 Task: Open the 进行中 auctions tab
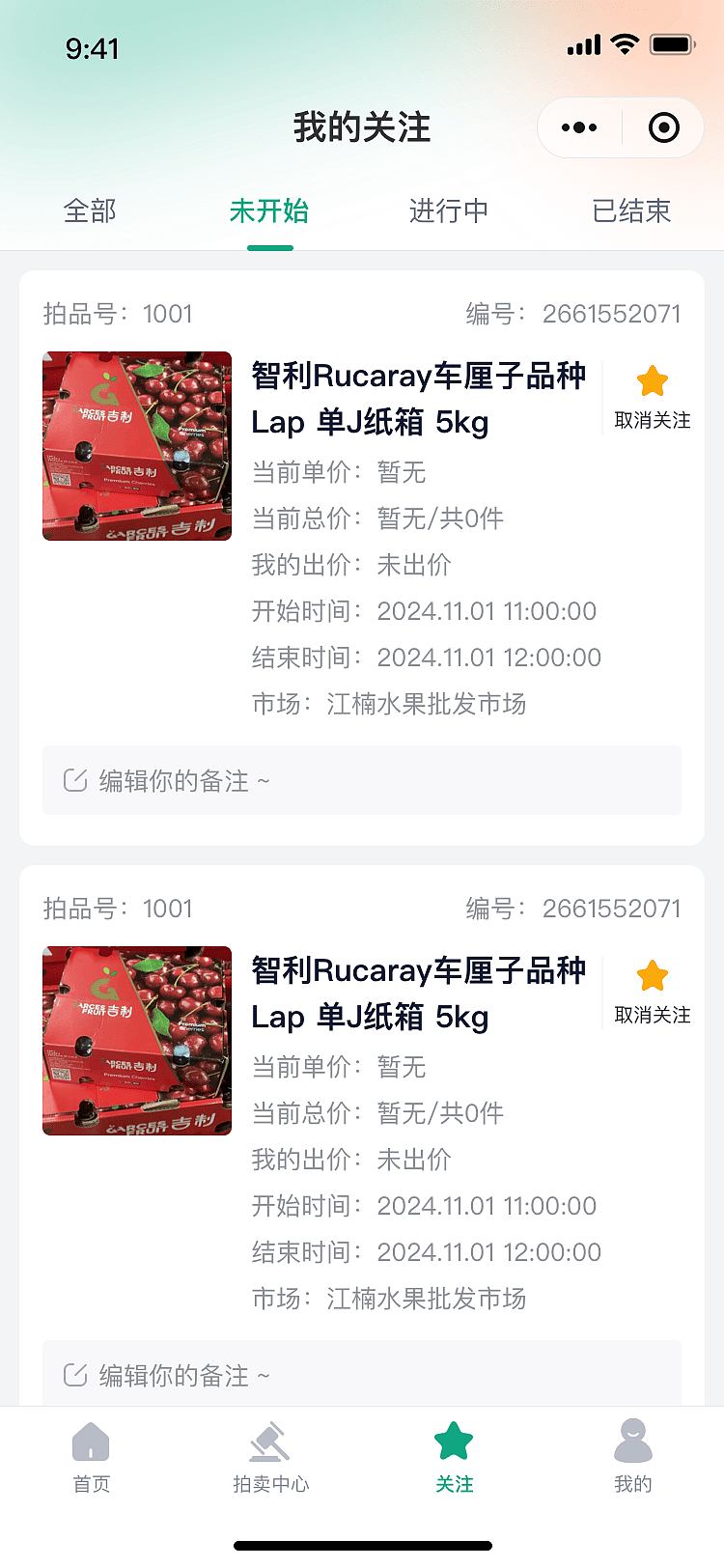tap(449, 210)
